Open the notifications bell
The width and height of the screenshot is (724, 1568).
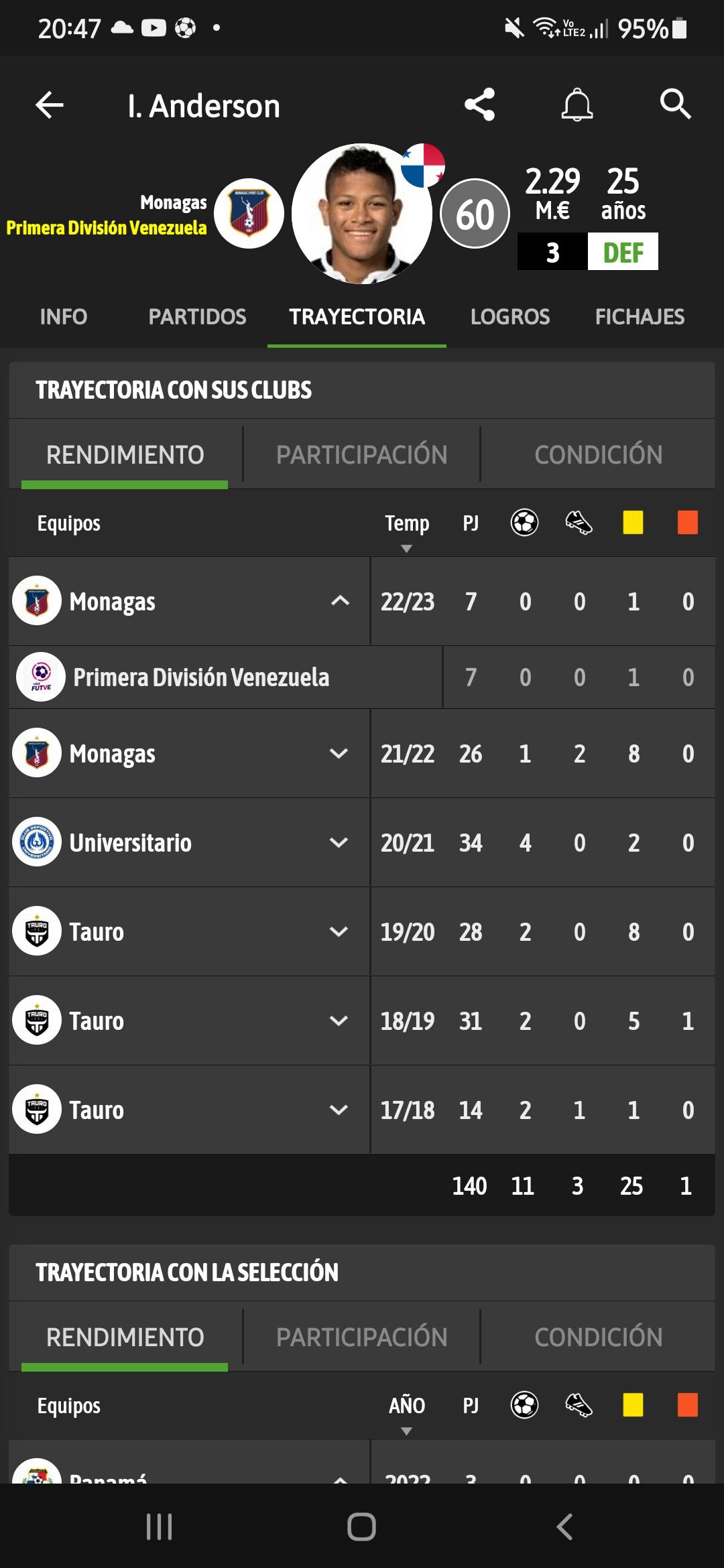pyautogui.click(x=577, y=105)
